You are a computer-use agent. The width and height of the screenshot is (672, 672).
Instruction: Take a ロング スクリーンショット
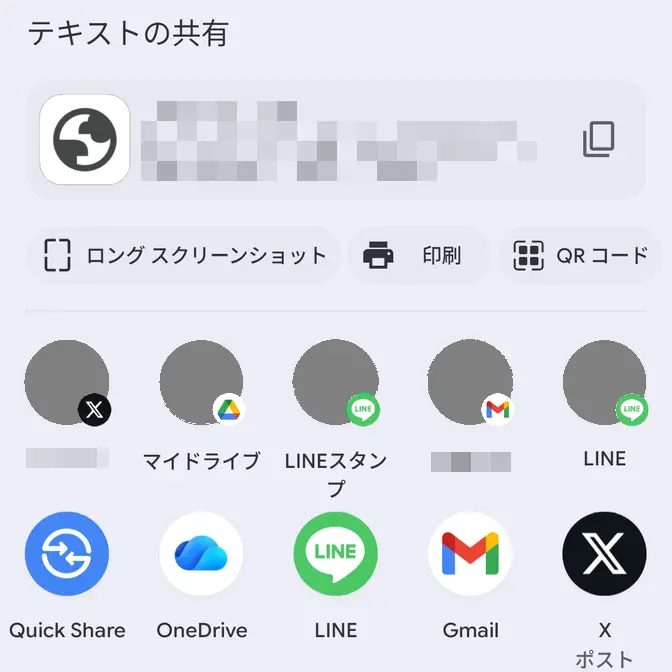[x=185, y=256]
